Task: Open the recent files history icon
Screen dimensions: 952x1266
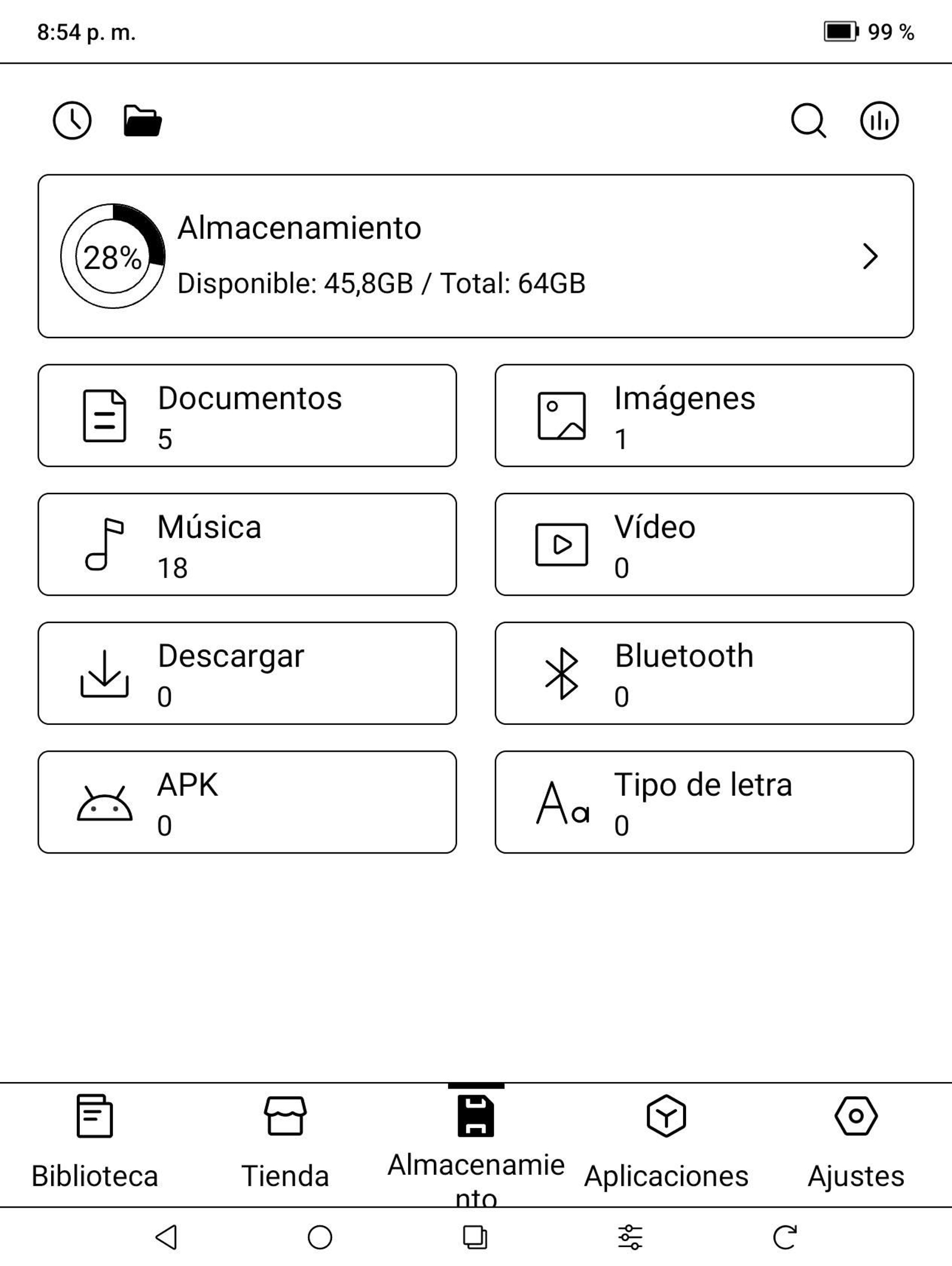Action: click(73, 121)
